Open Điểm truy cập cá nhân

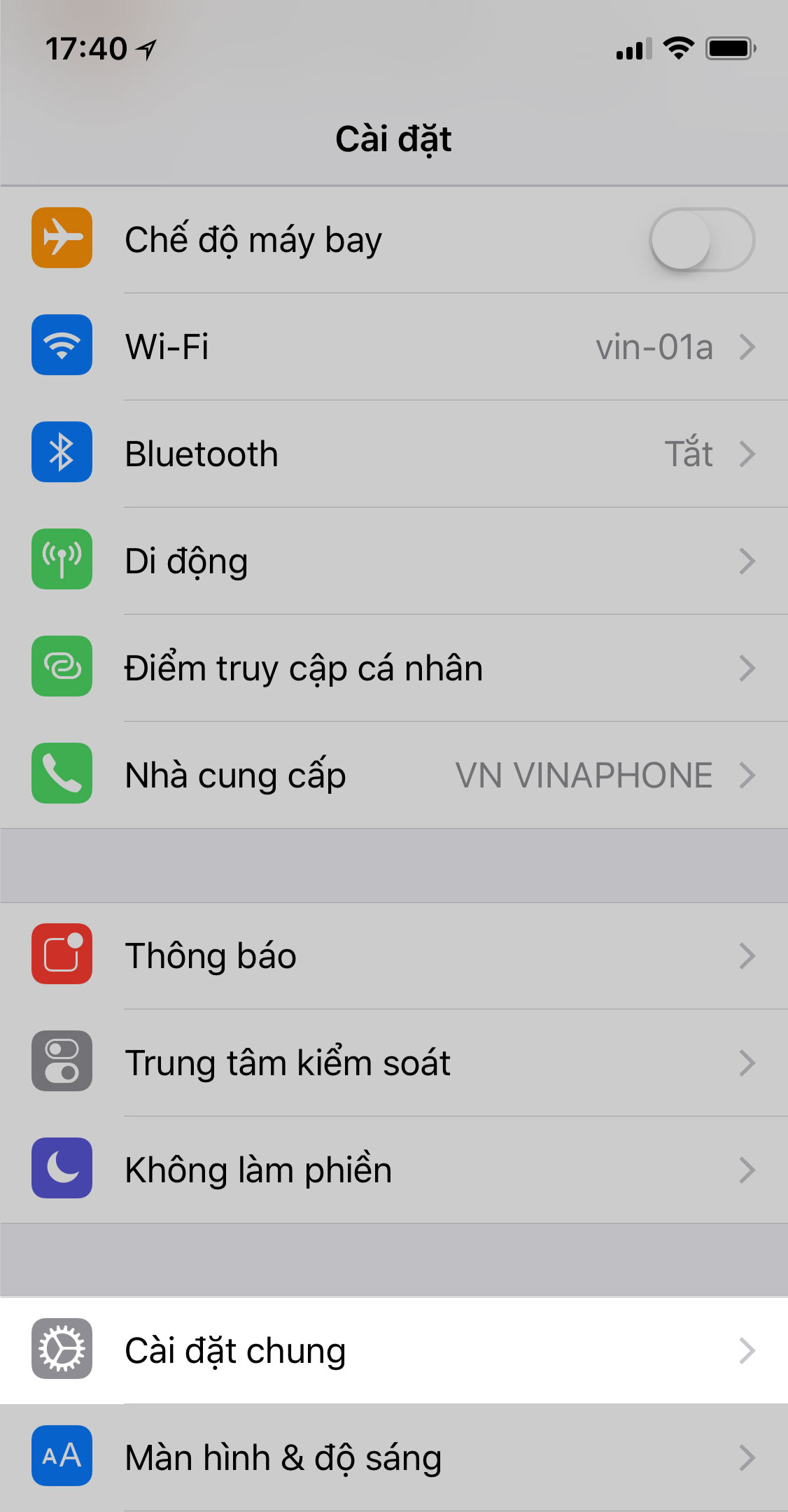click(x=394, y=668)
